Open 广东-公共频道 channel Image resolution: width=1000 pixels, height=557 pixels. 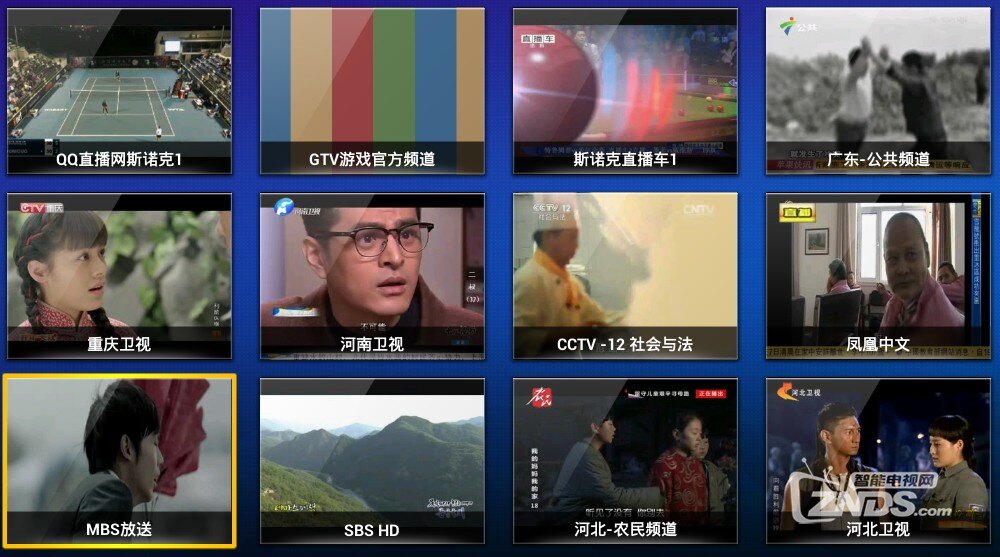point(878,91)
